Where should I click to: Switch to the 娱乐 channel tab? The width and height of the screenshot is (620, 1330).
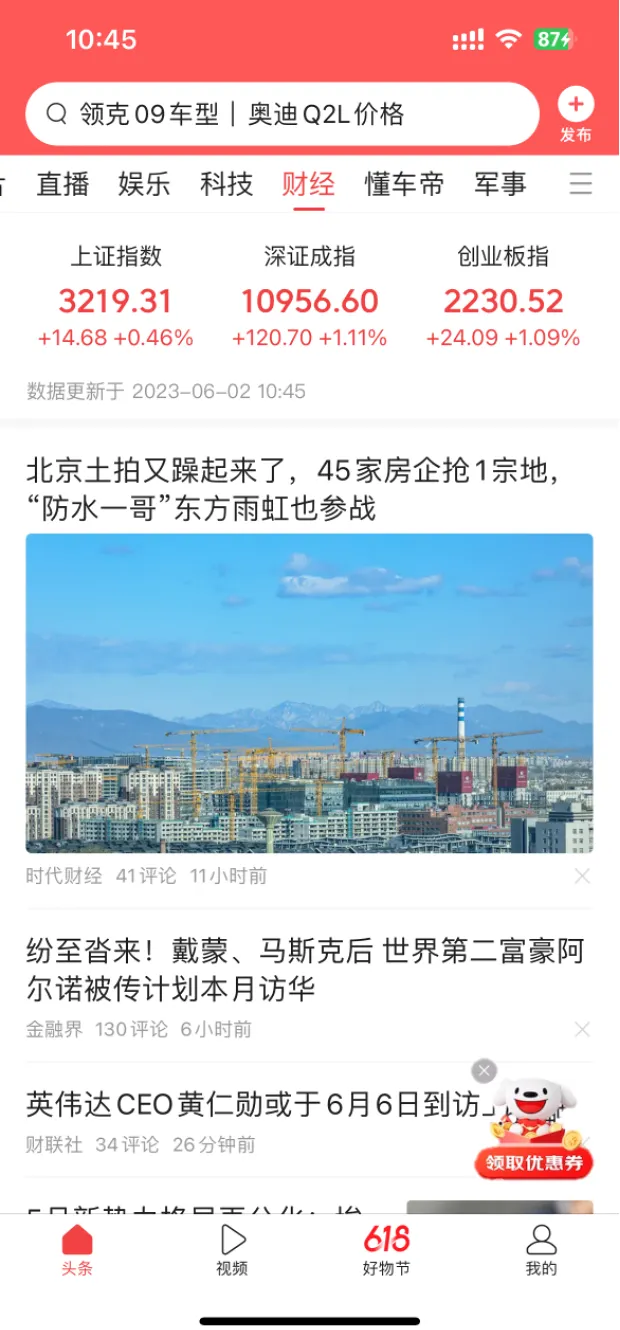[144, 184]
